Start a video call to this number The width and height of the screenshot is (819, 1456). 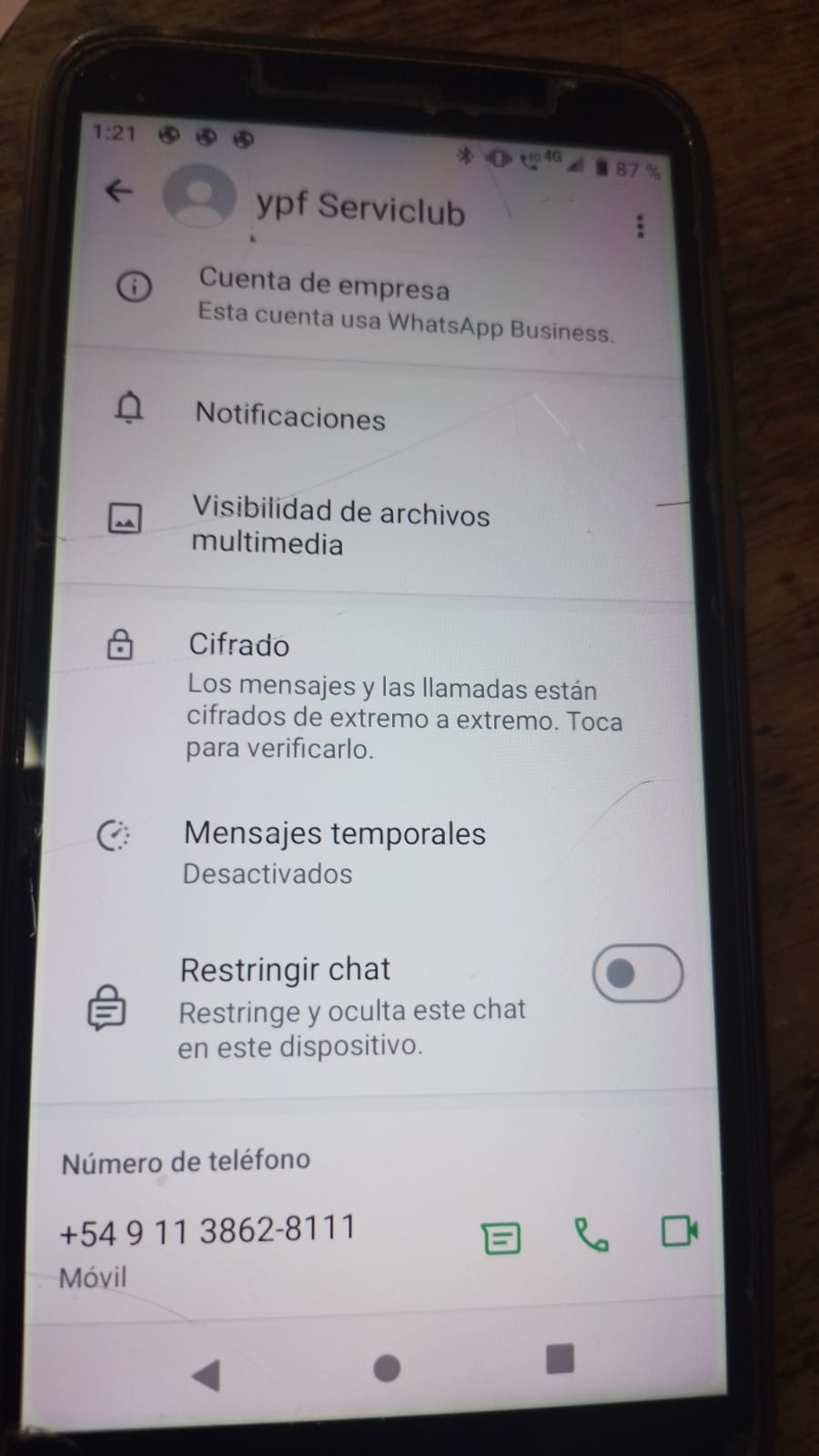point(679,1231)
